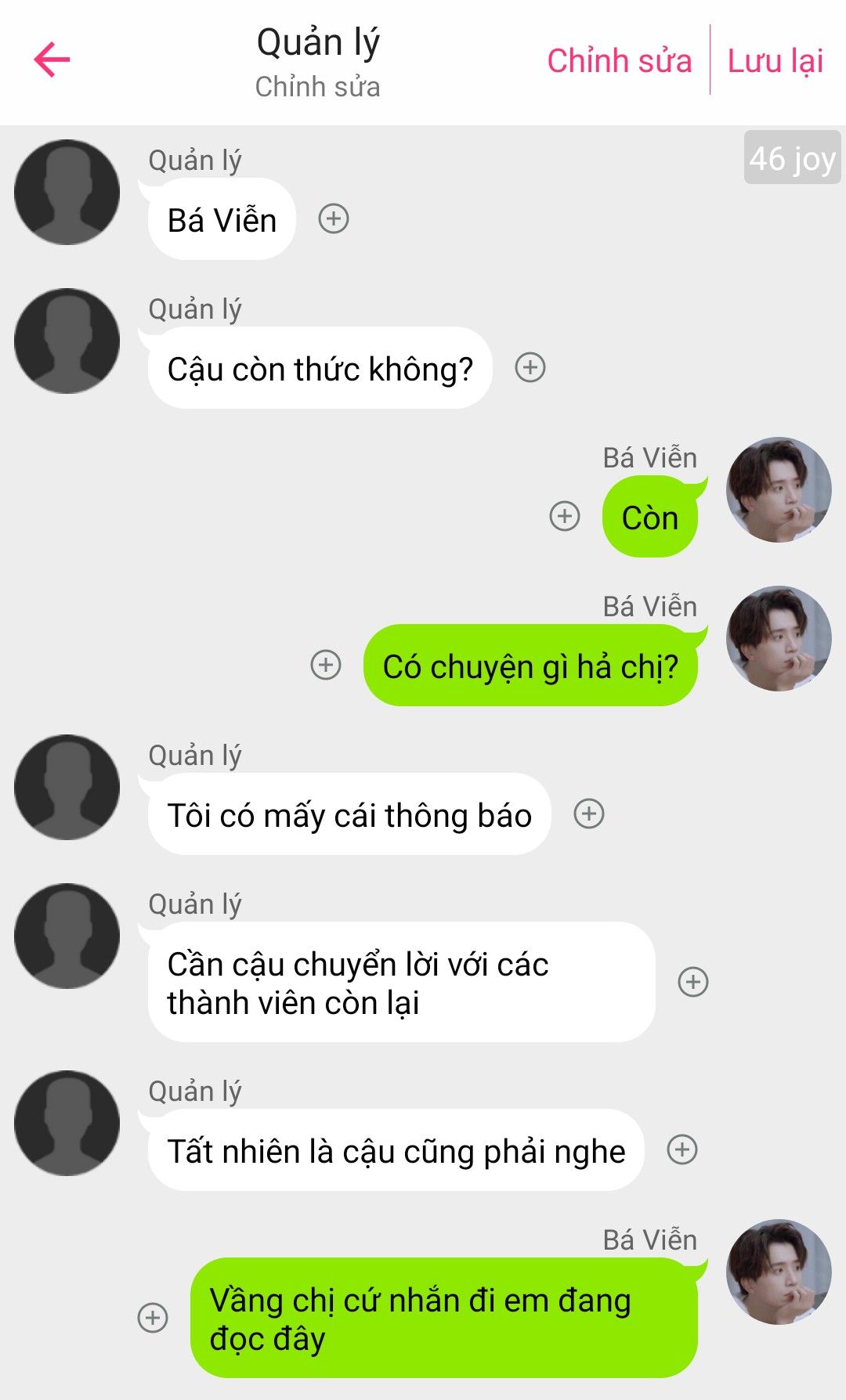This screenshot has width=846, height=1400.
Task: Go back using the pink arrow
Action: (x=52, y=60)
